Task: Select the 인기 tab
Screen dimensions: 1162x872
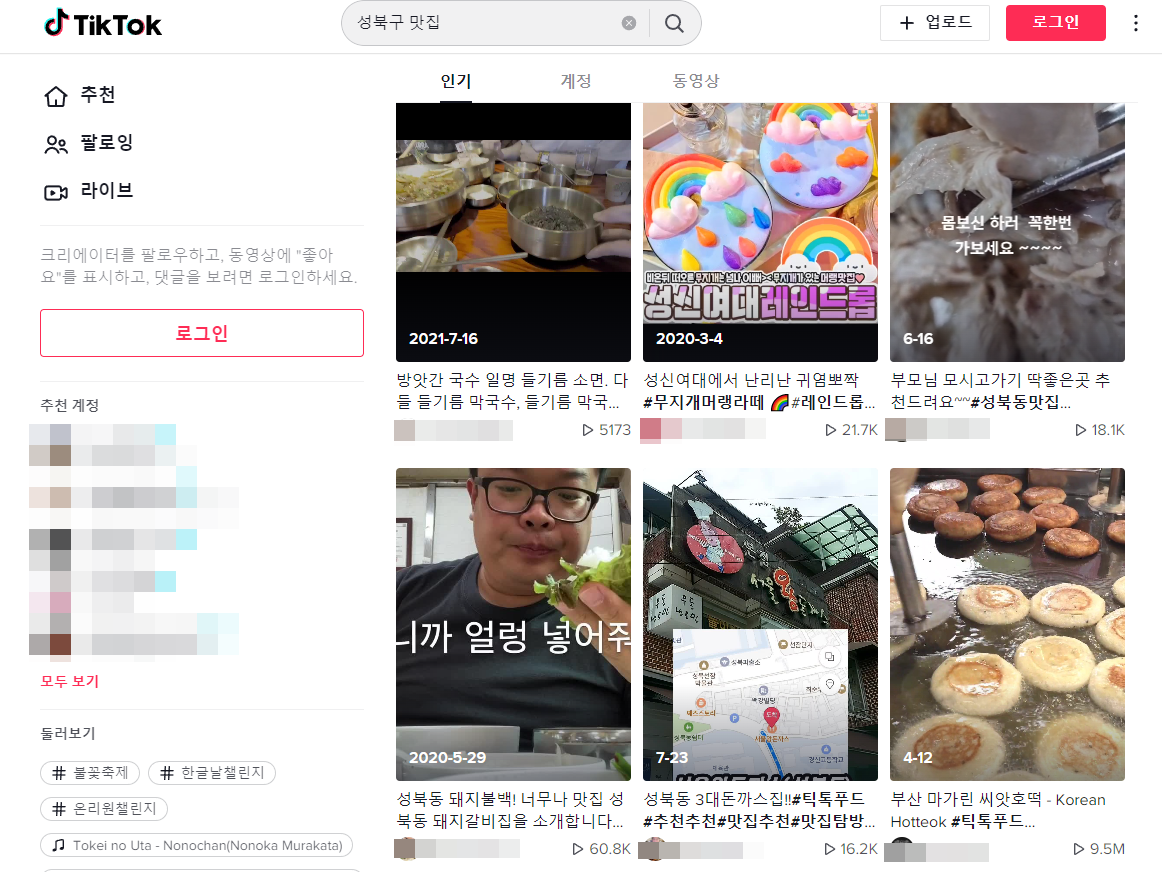Action: click(x=456, y=81)
